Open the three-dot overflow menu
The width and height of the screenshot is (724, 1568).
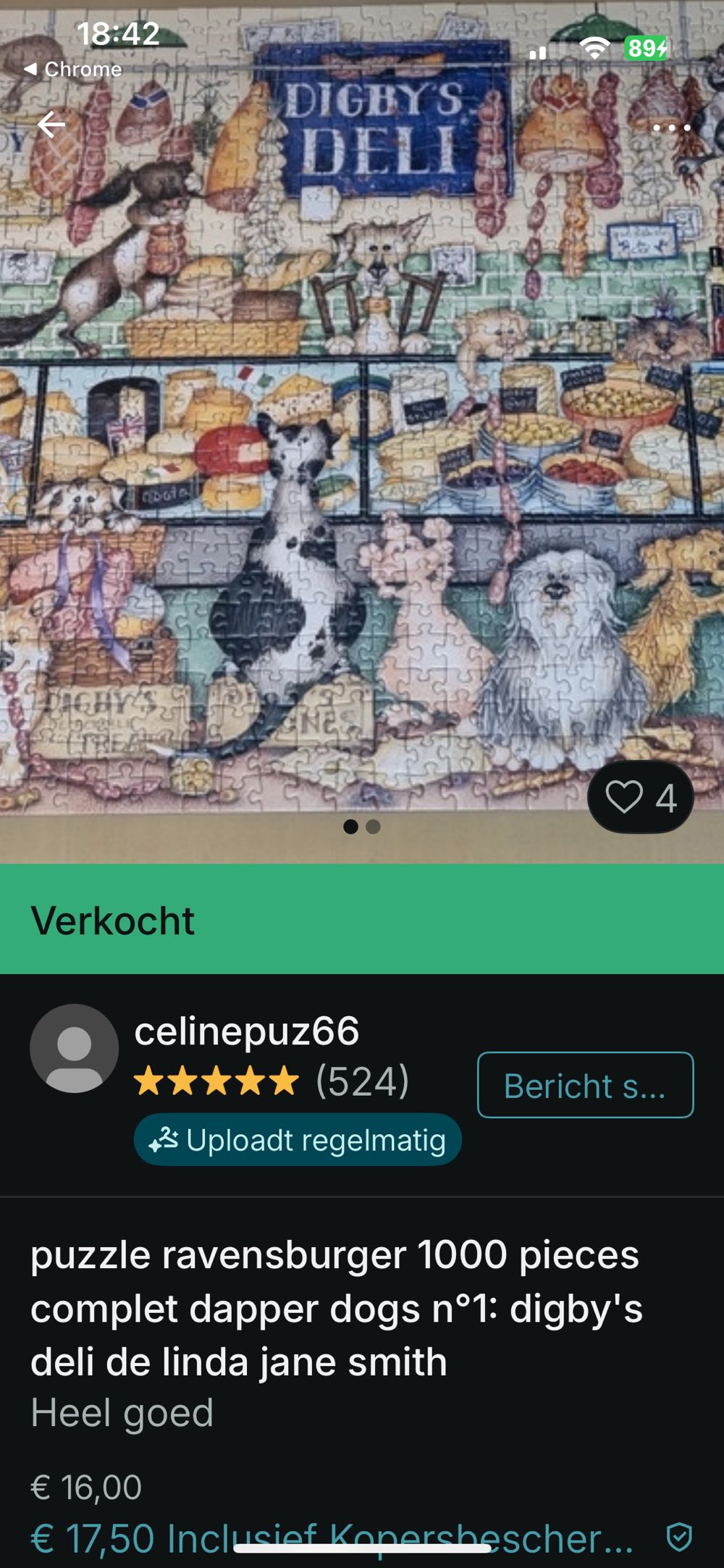(673, 127)
